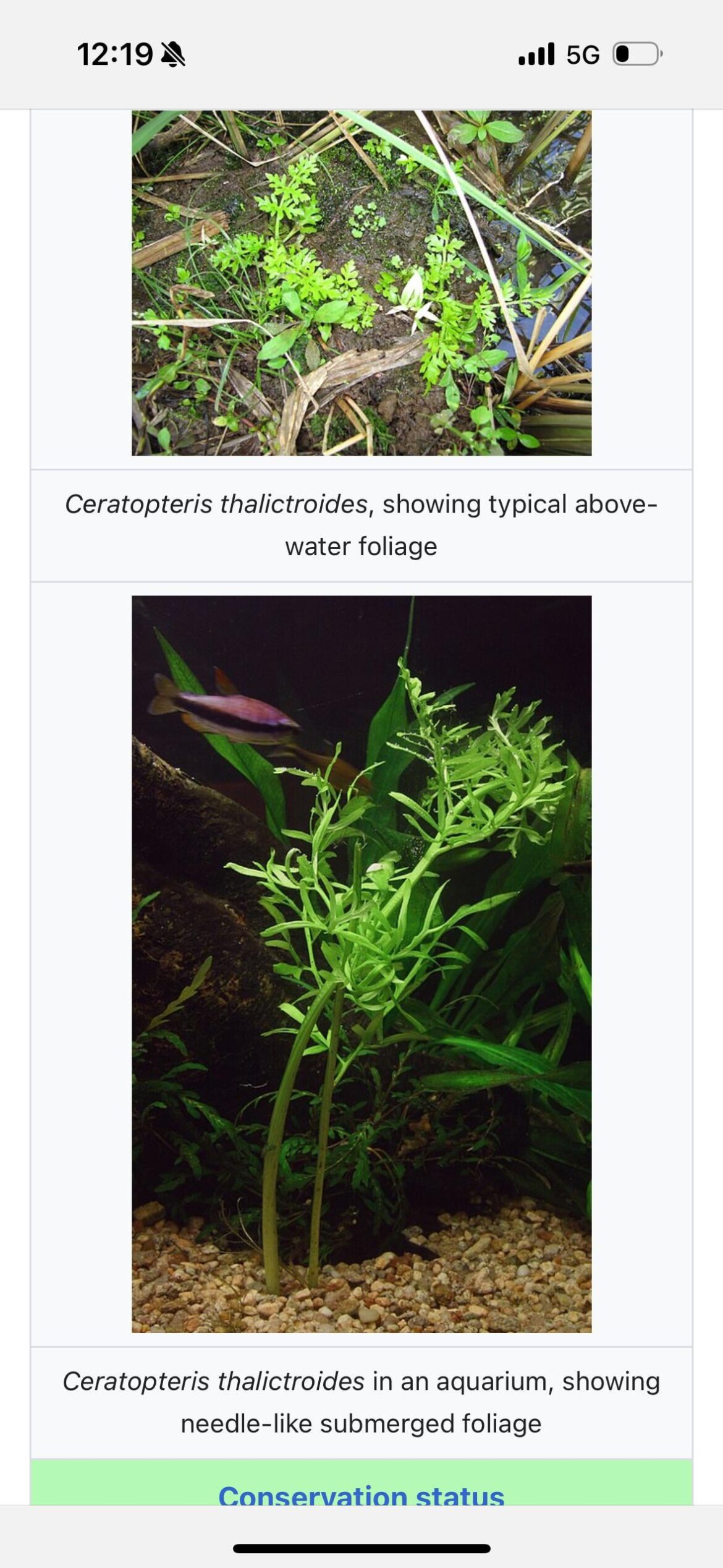Tap the clock showing 12:19
The height and width of the screenshot is (1568, 723).
click(x=115, y=53)
